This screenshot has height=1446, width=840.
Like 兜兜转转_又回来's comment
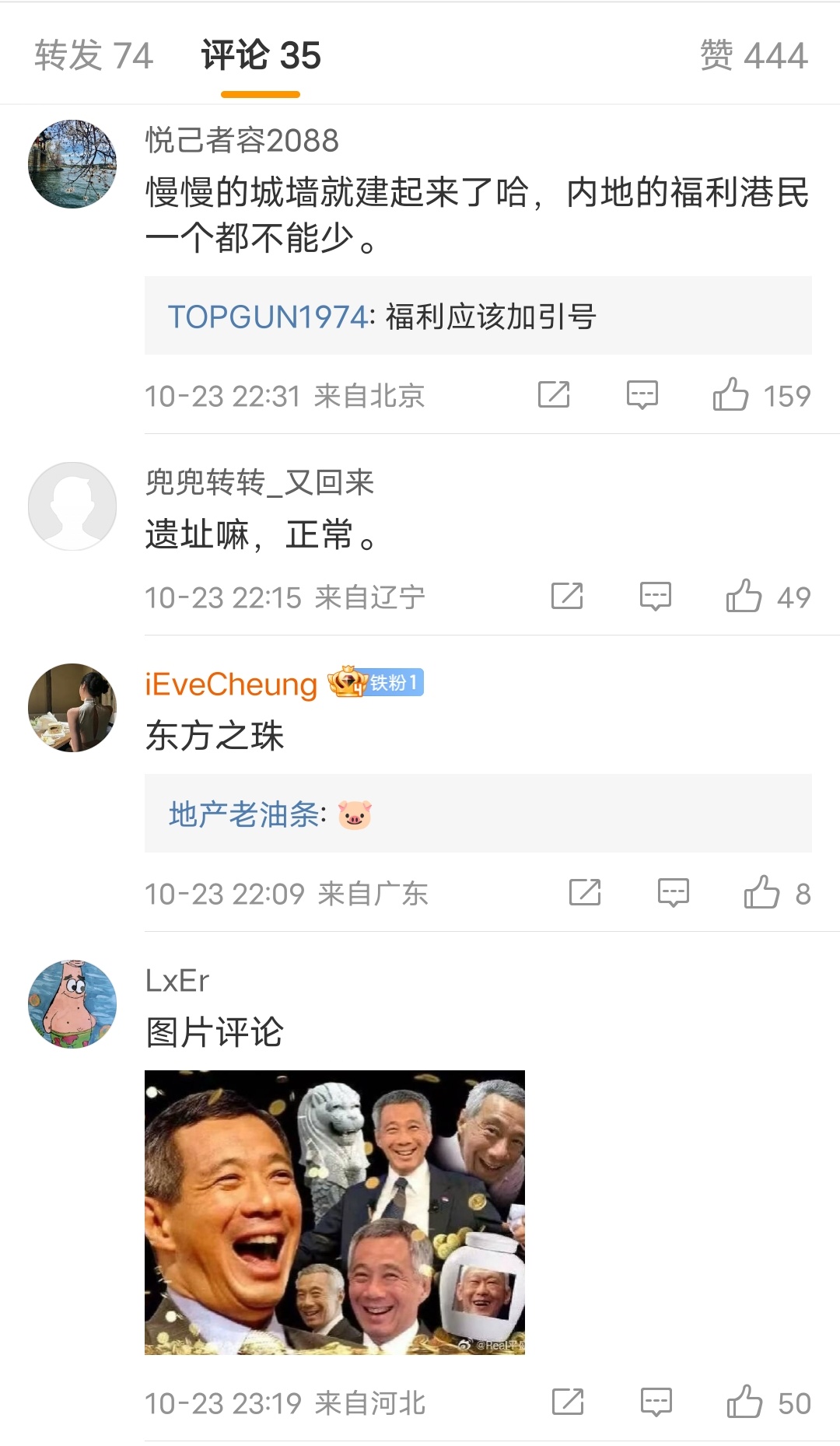(x=744, y=597)
